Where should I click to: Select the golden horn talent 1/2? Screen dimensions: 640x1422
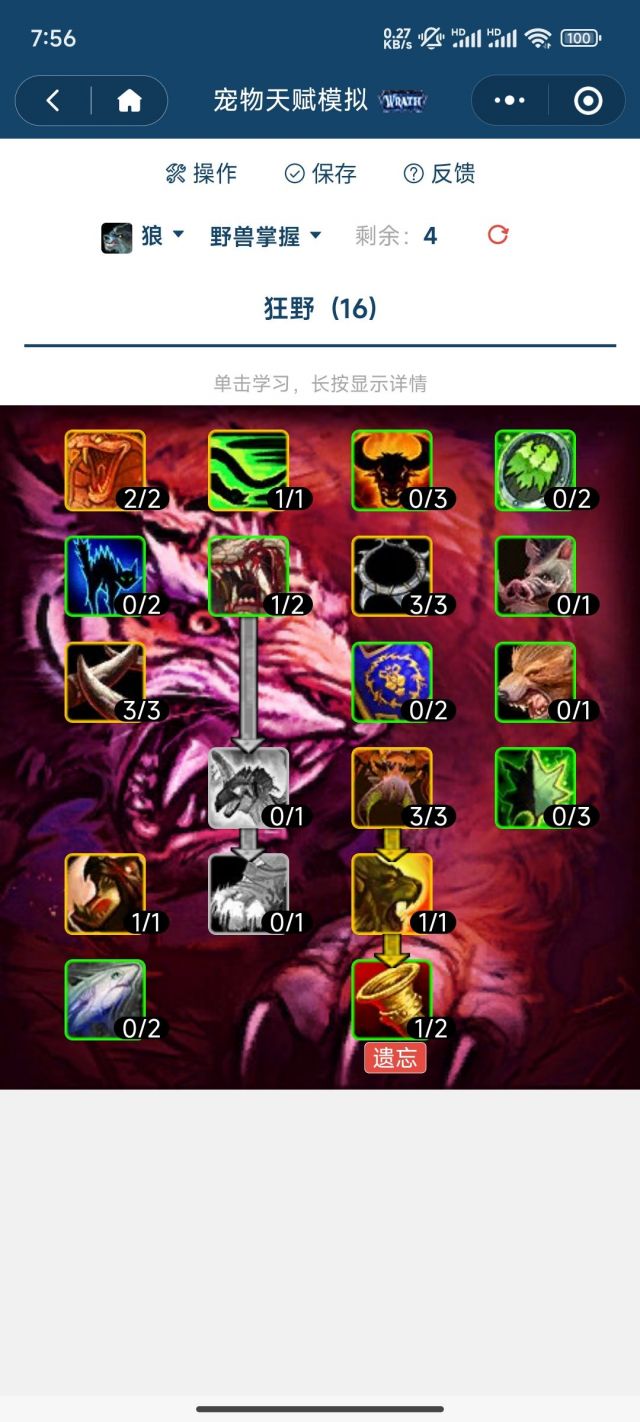pos(391,1000)
